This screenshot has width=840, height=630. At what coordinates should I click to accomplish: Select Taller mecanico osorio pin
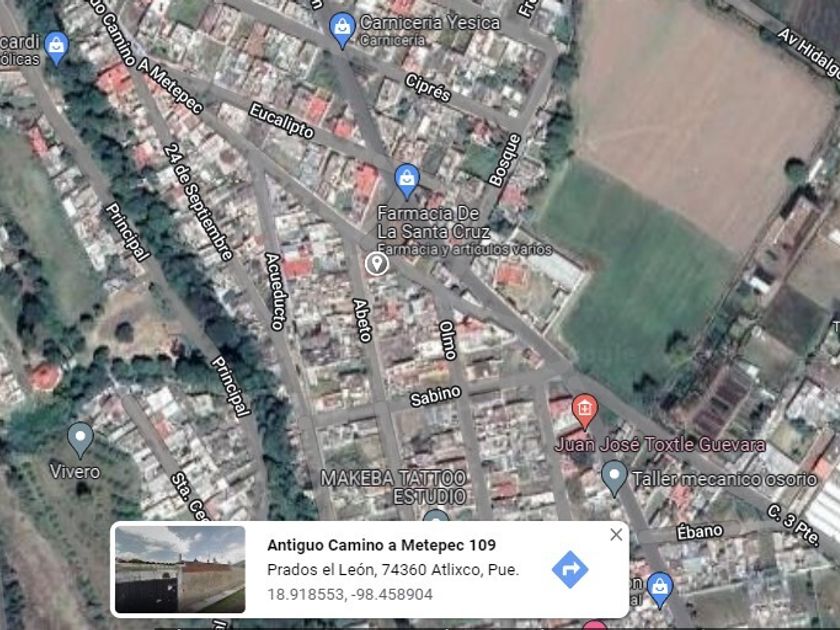[x=614, y=478]
